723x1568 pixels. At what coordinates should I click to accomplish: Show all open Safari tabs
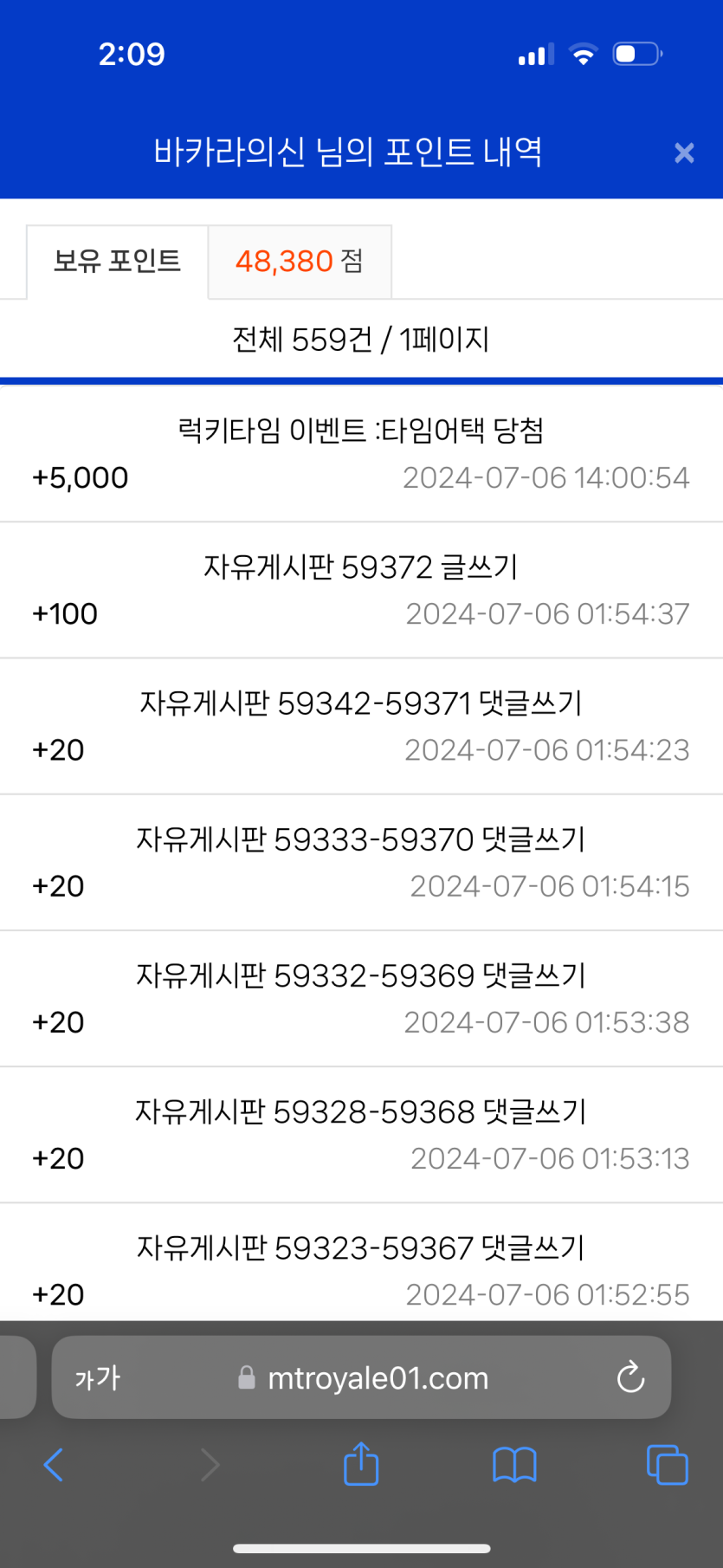tap(667, 1465)
